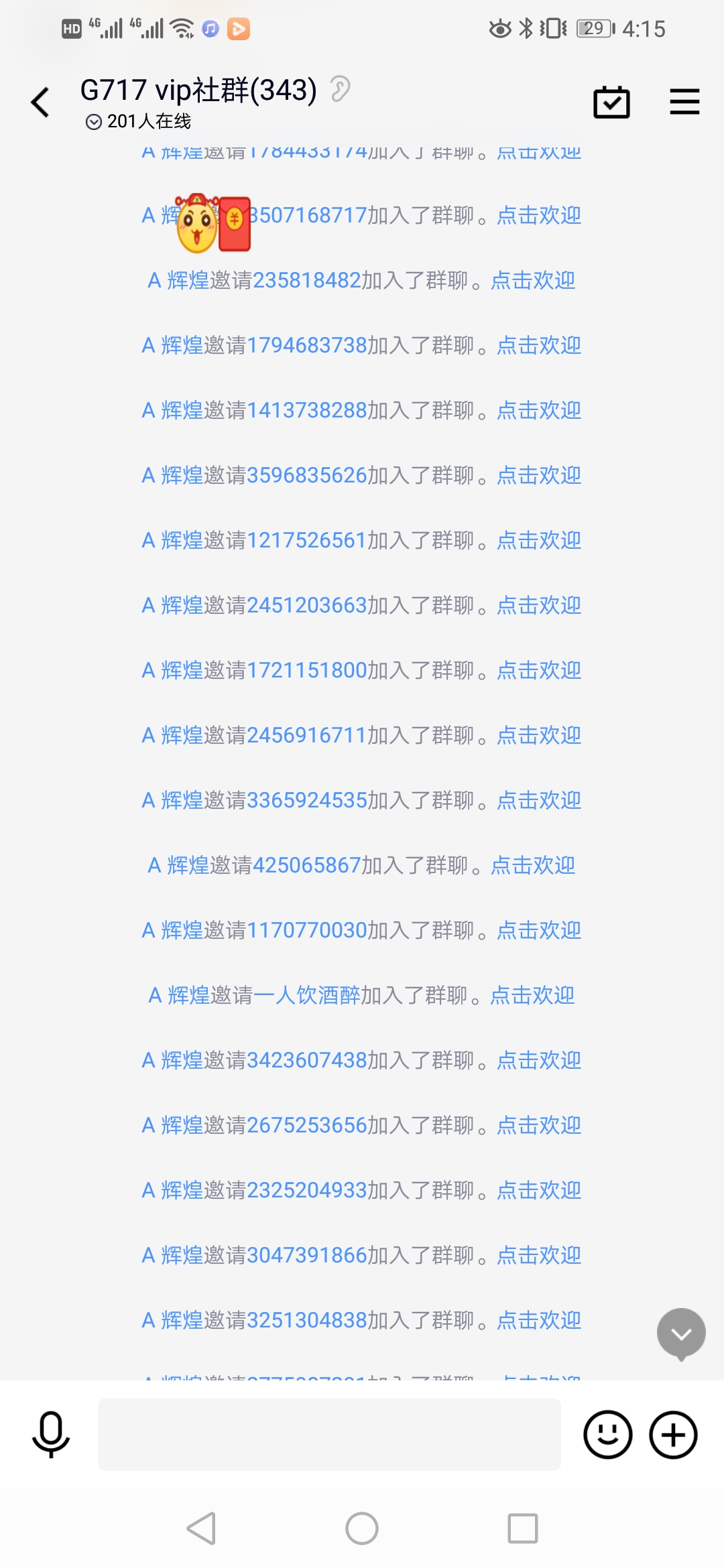
Task: Welcome user 2451203663 via 点击欢迎
Action: click(x=539, y=605)
